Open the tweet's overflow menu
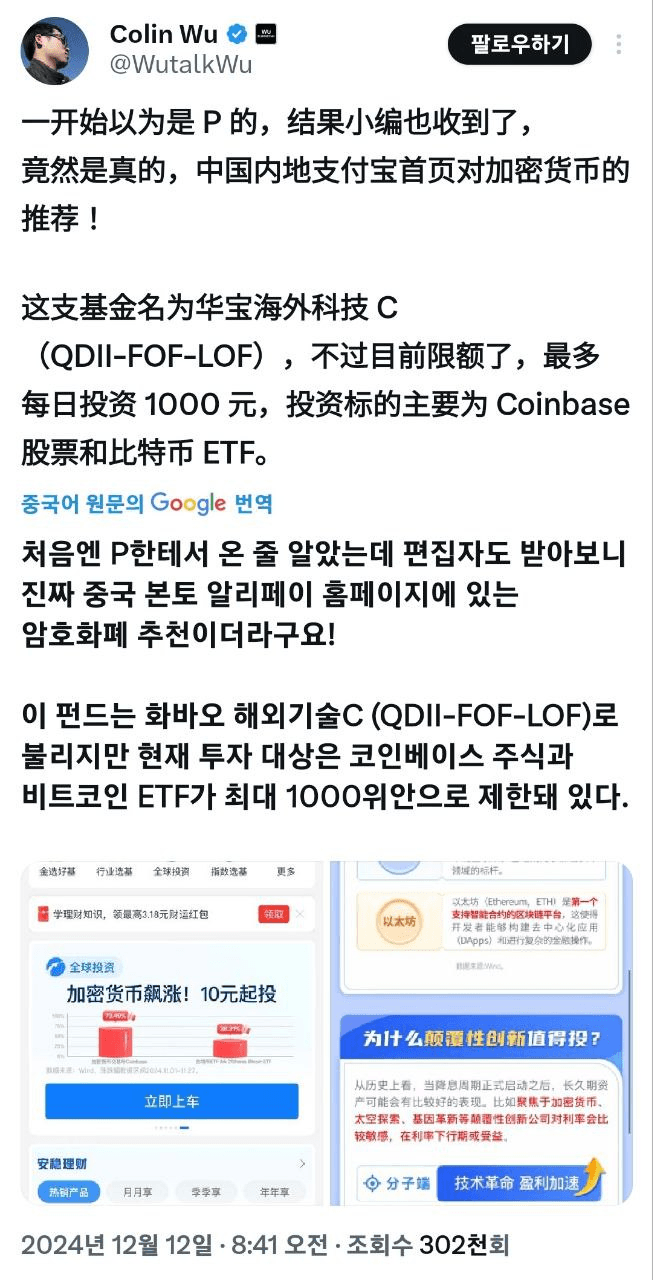The image size is (653, 1280). click(620, 45)
